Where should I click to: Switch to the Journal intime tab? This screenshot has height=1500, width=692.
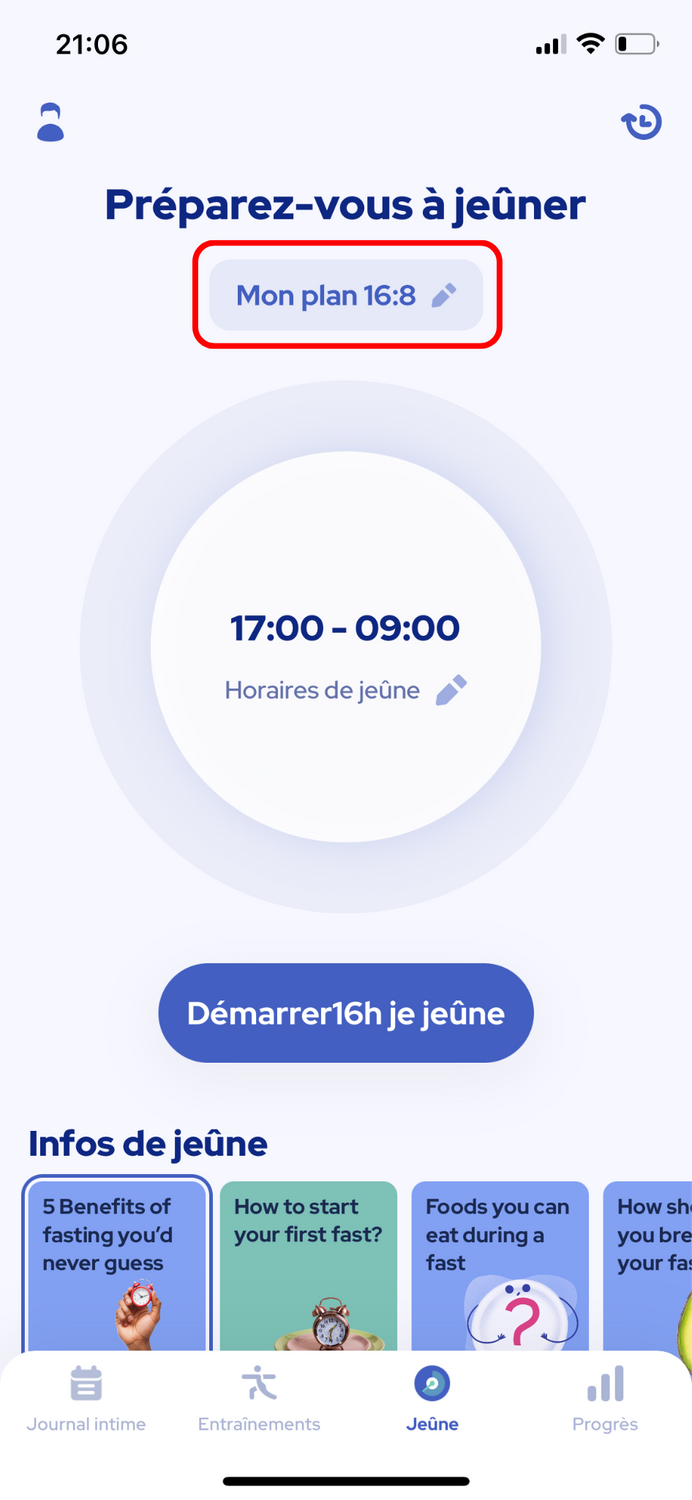pos(86,1400)
